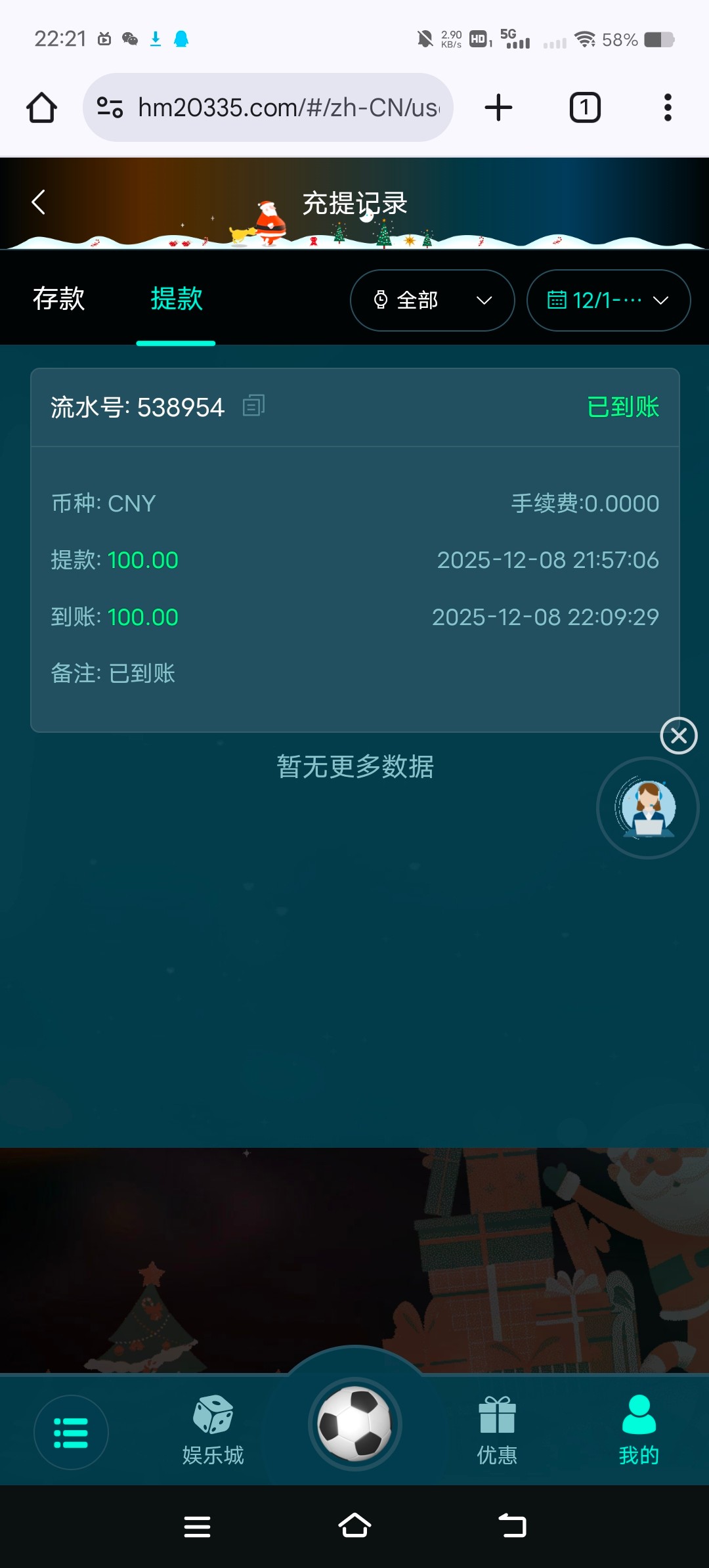Screen dimensions: 709x1568
Task: Dismiss the floating widget via its X button
Action: 678,736
